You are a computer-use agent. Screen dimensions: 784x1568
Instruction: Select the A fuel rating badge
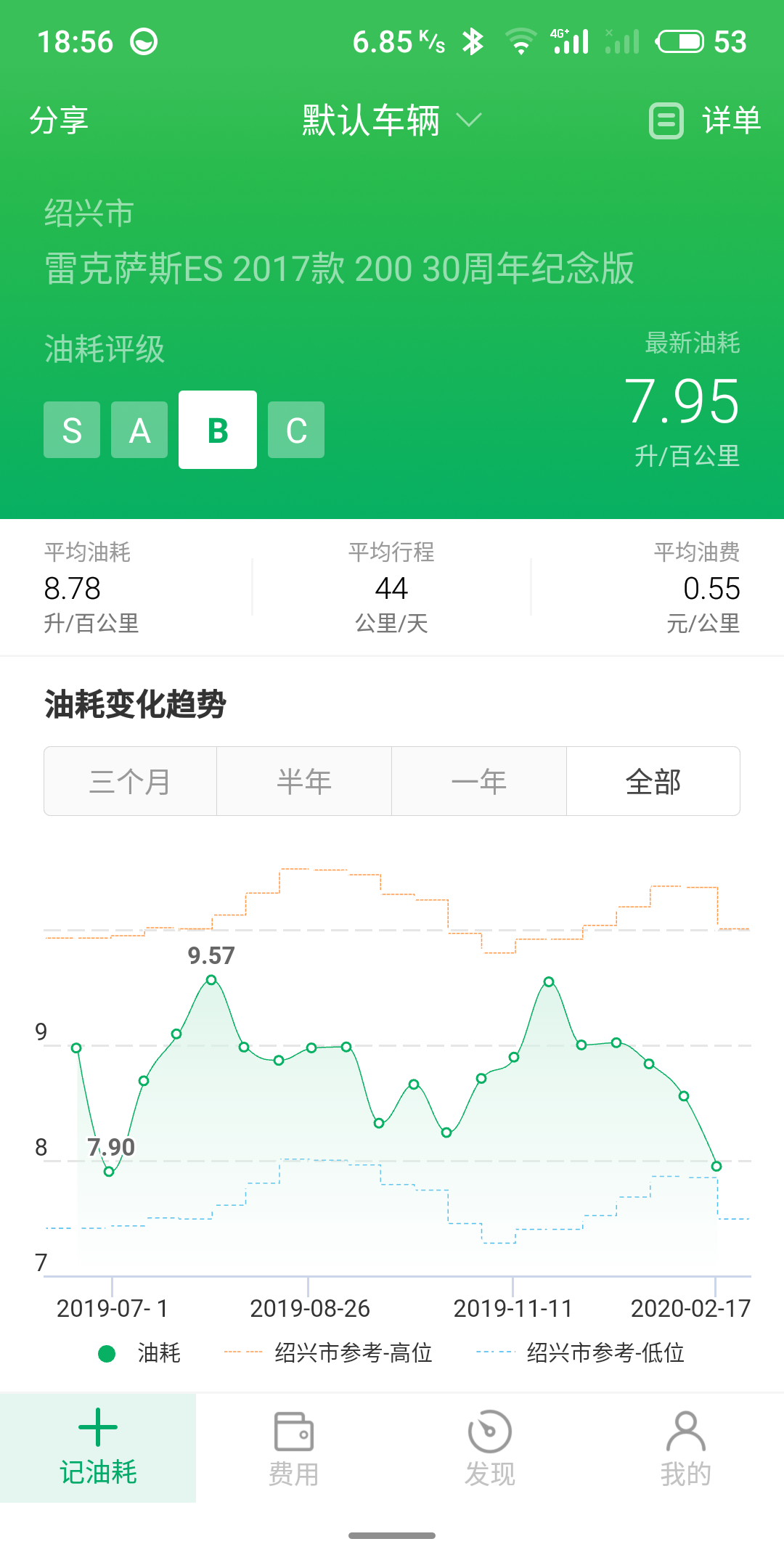point(139,430)
